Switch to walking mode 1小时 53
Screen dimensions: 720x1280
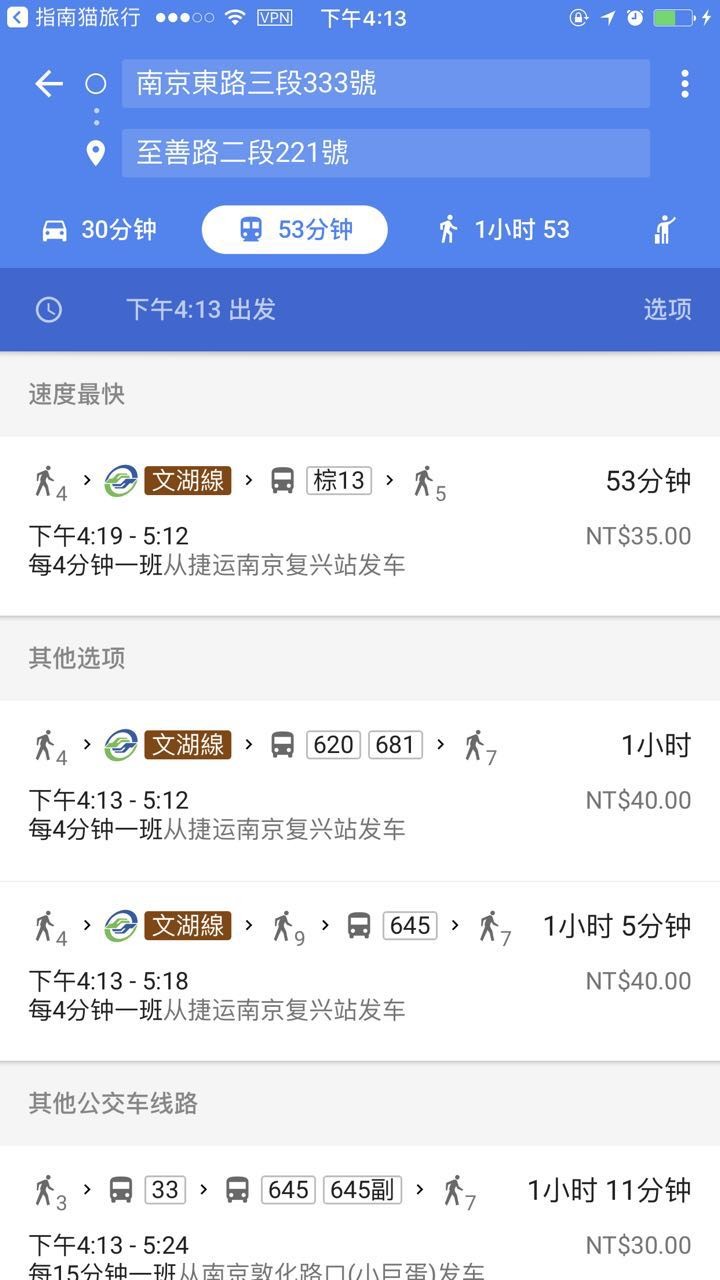coord(503,230)
